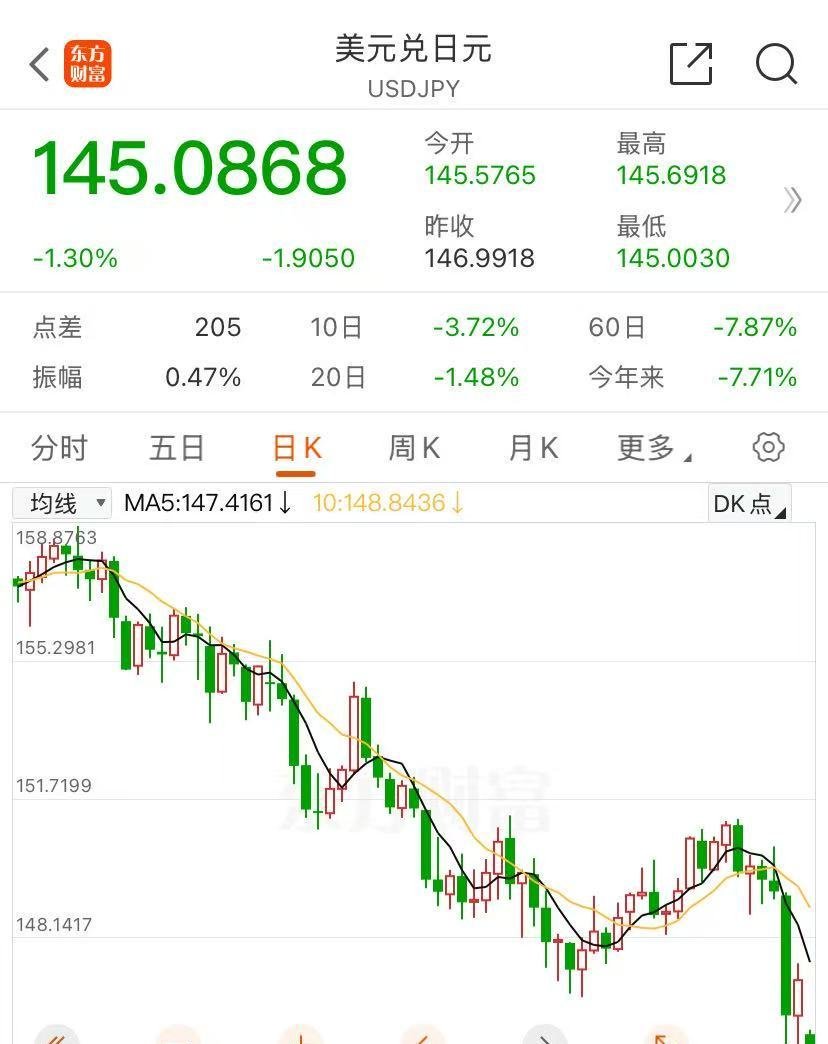
Task: Switch to the 月K monthly chart tab
Action: pyautogui.click(x=531, y=448)
